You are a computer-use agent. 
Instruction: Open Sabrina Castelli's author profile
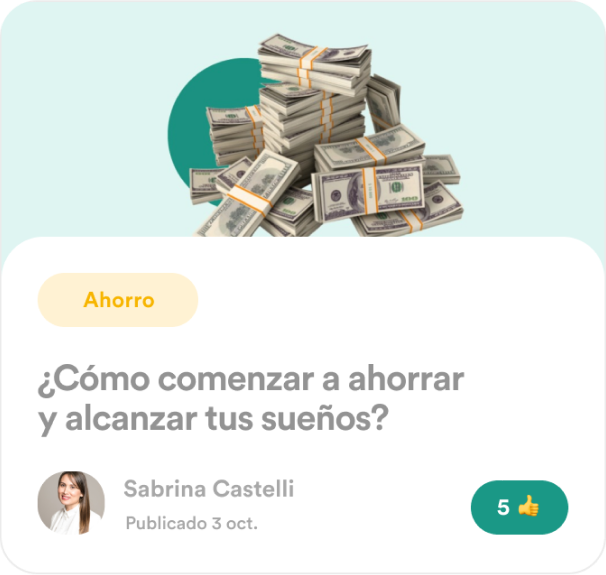tap(208, 489)
